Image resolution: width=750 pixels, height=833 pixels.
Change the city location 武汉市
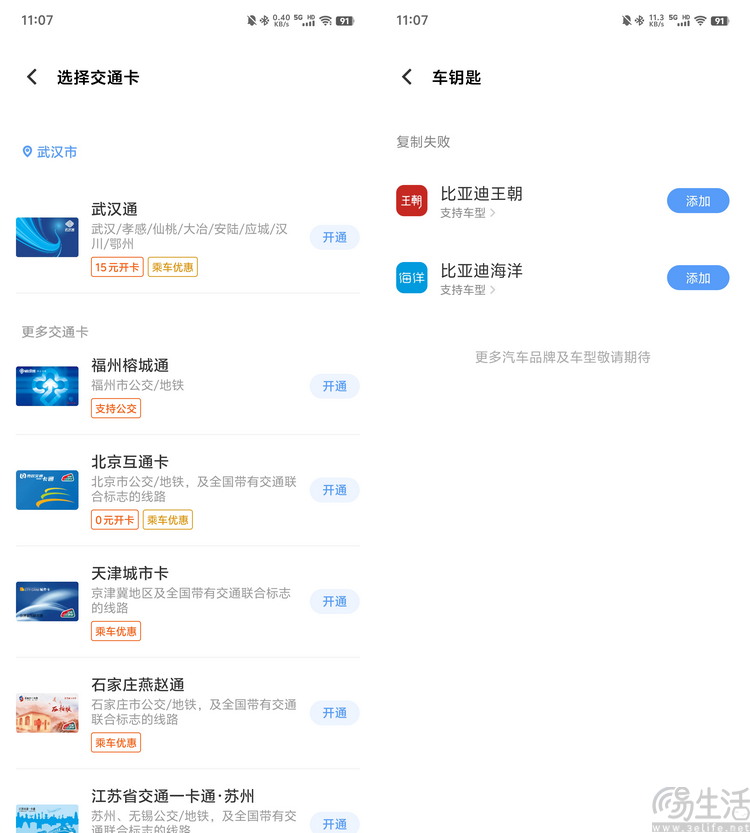click(x=50, y=152)
